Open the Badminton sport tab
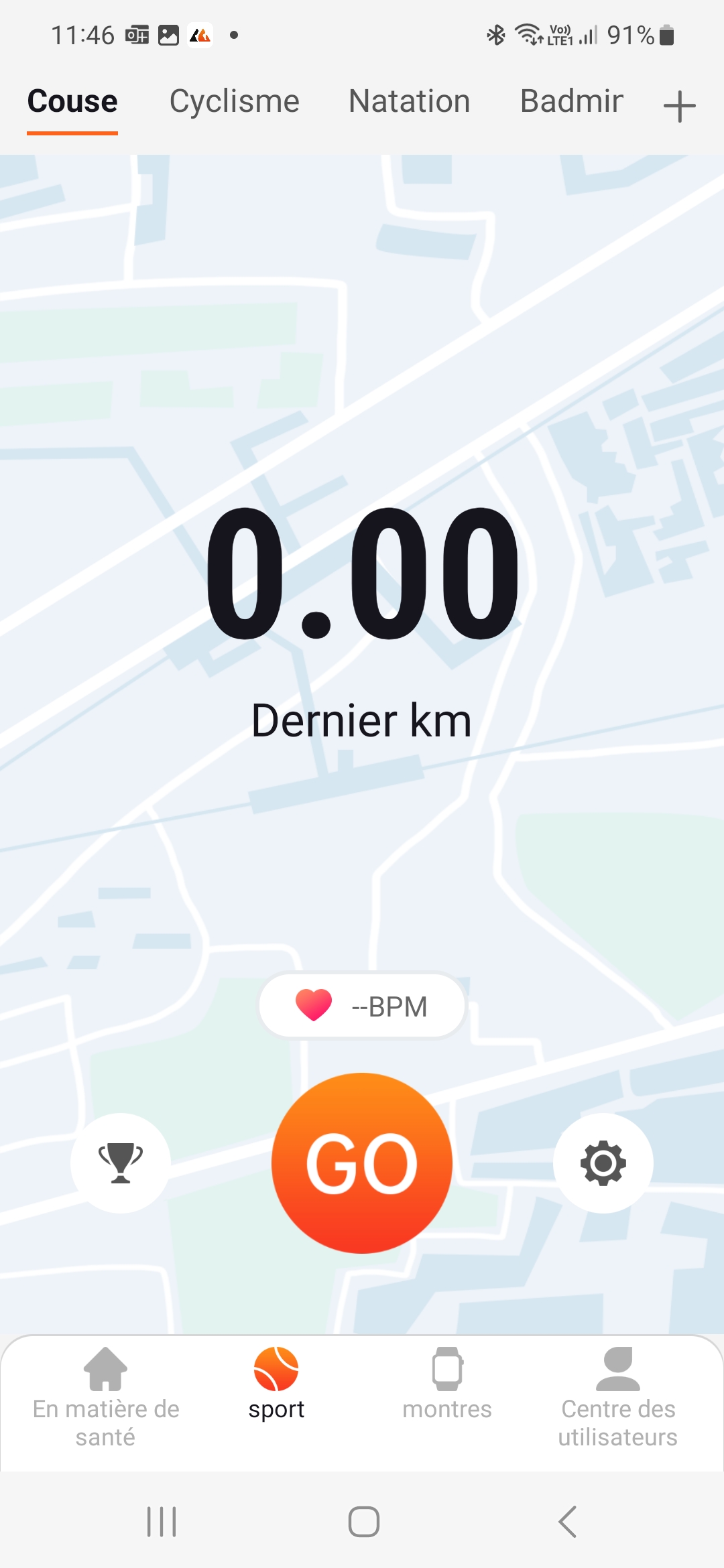The height and width of the screenshot is (1568, 724). 571,102
